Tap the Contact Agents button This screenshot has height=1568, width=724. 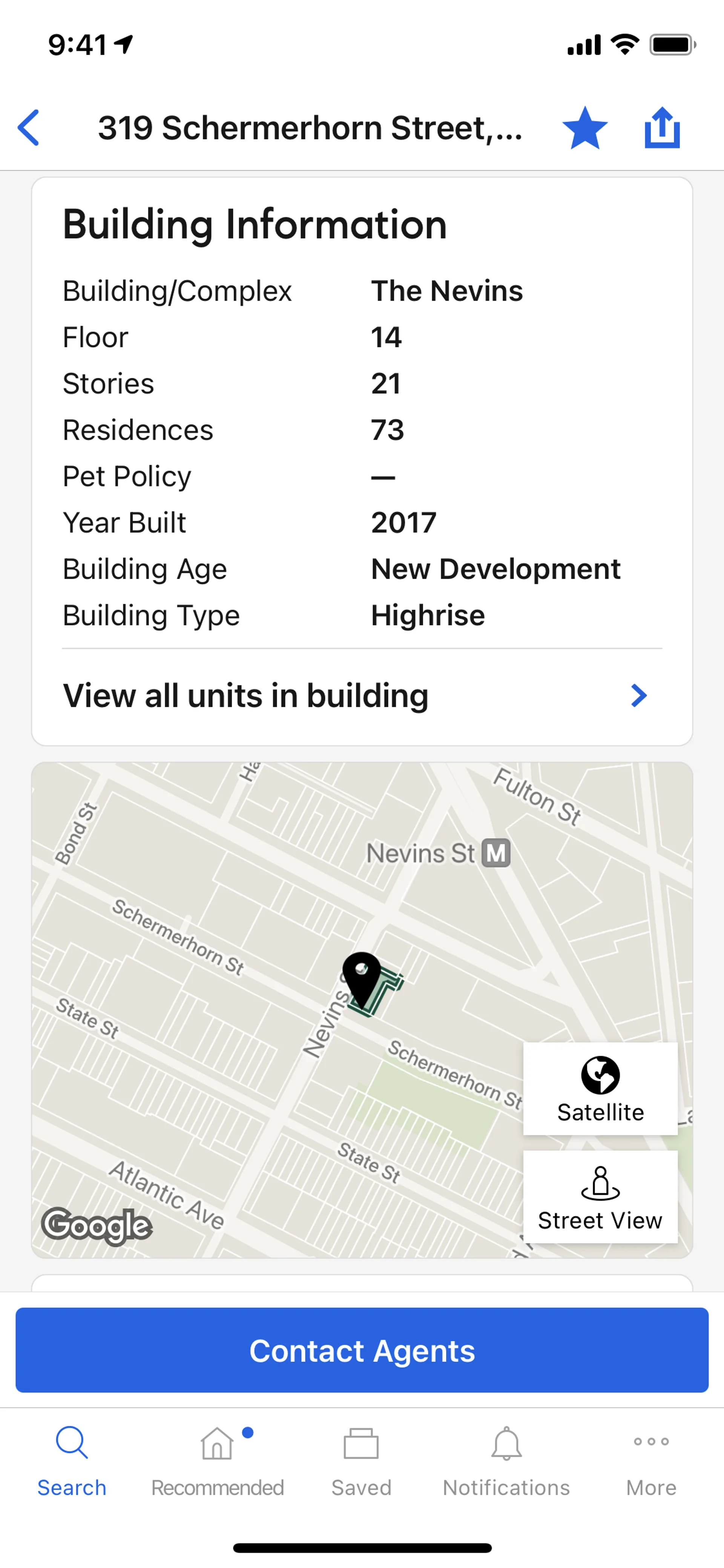click(362, 1350)
